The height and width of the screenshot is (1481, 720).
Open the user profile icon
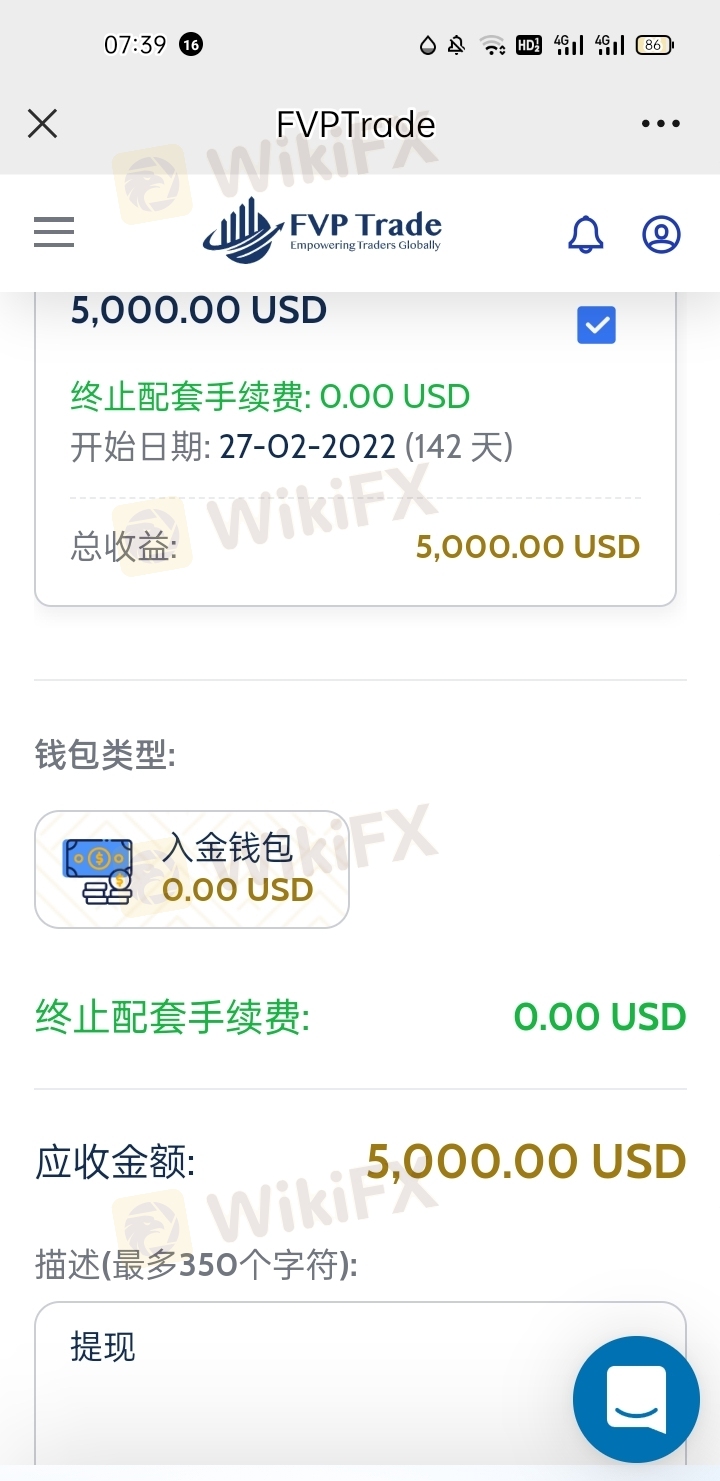pos(661,234)
